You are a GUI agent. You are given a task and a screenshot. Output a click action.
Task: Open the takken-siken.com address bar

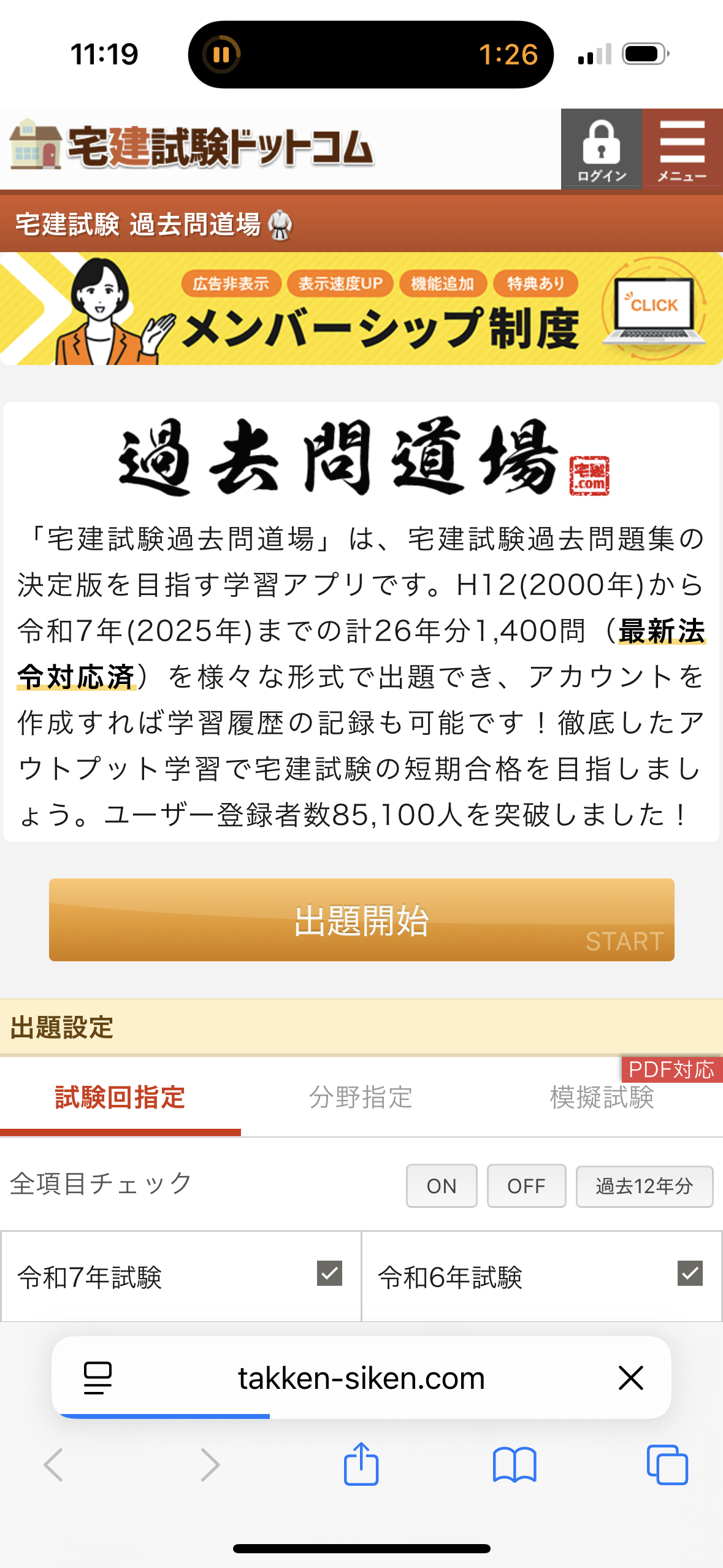pos(361,1378)
